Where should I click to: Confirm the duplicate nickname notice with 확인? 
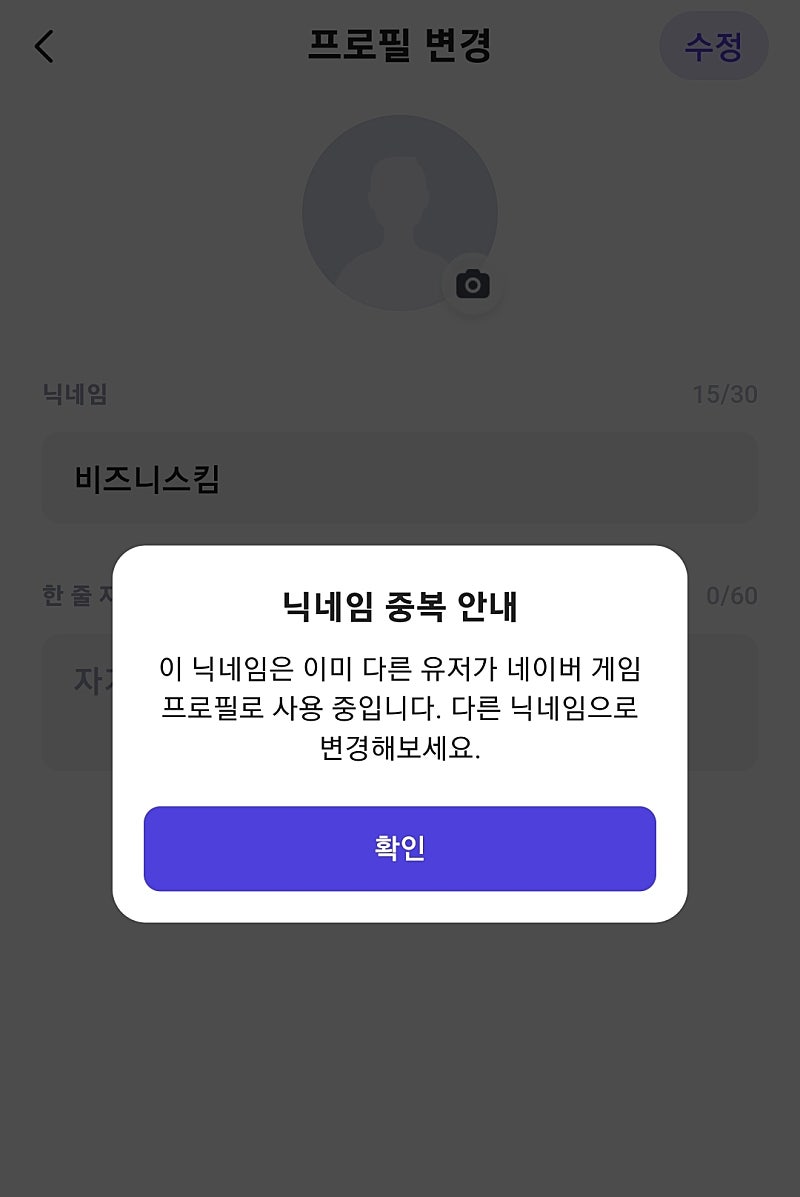400,848
